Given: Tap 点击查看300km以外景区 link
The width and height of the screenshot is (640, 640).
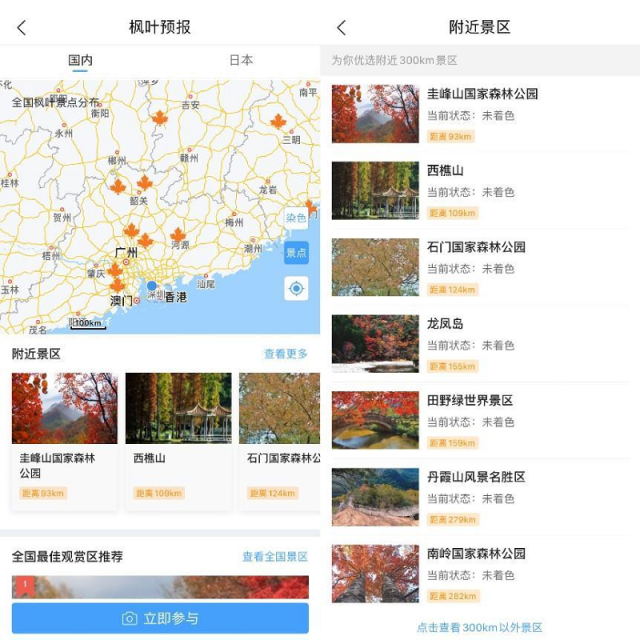Looking at the screenshot, I should coord(480,627).
